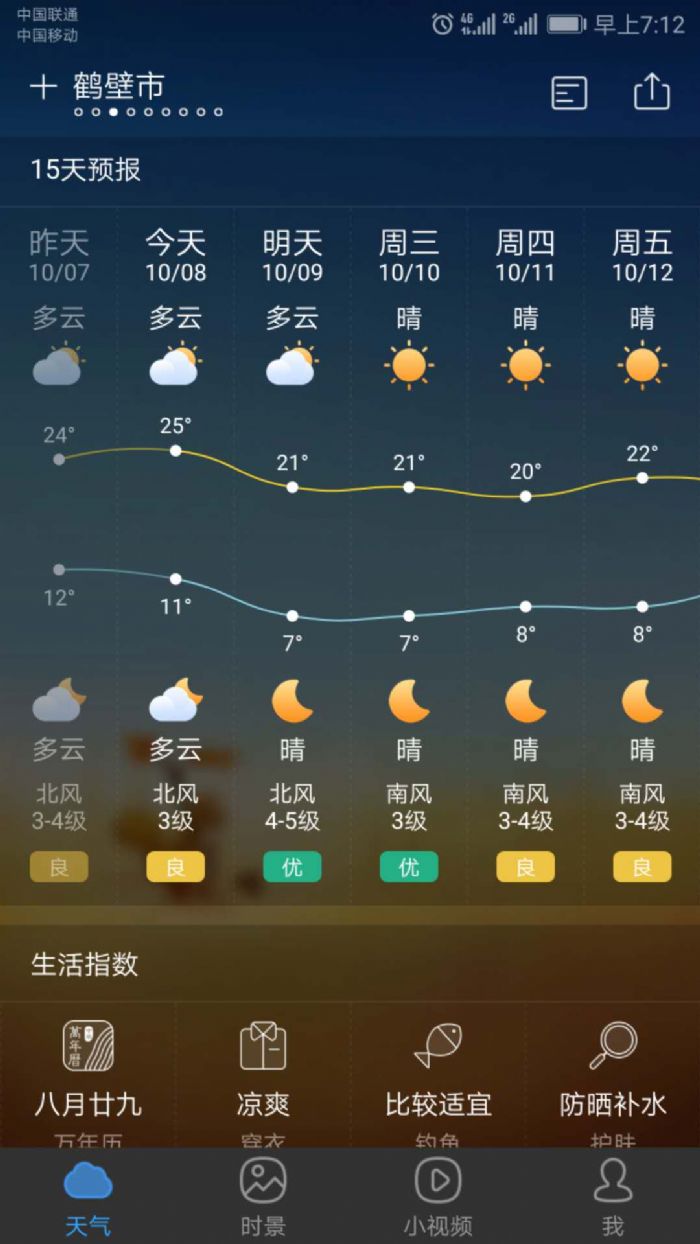Share the weather forecast
This screenshot has height=1244, width=700.
[651, 92]
